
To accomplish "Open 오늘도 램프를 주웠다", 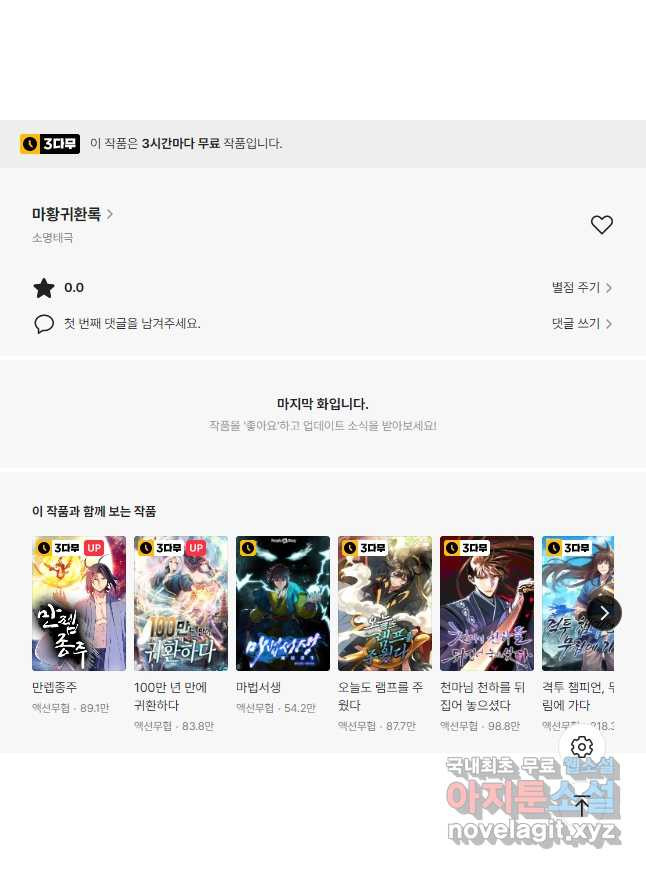I will point(385,603).
